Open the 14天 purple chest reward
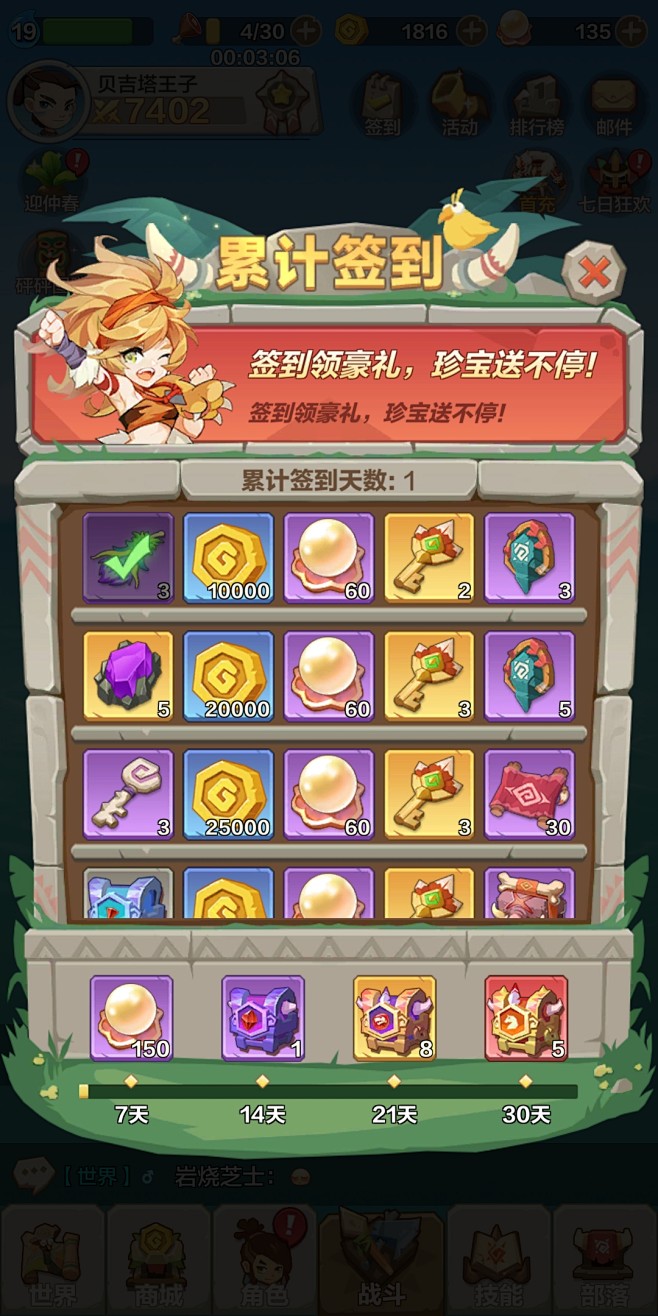 click(x=263, y=1018)
